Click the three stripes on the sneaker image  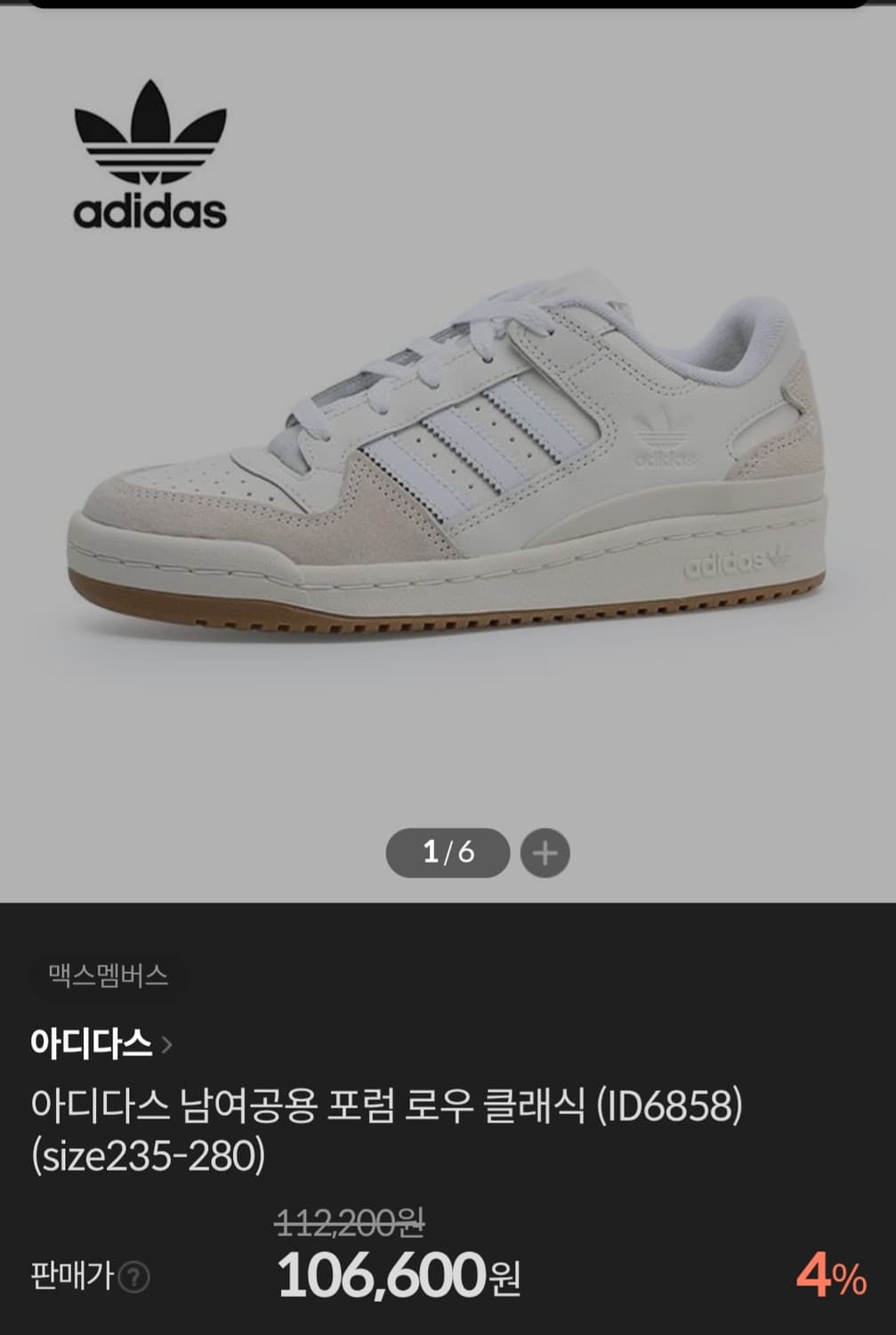(480, 454)
